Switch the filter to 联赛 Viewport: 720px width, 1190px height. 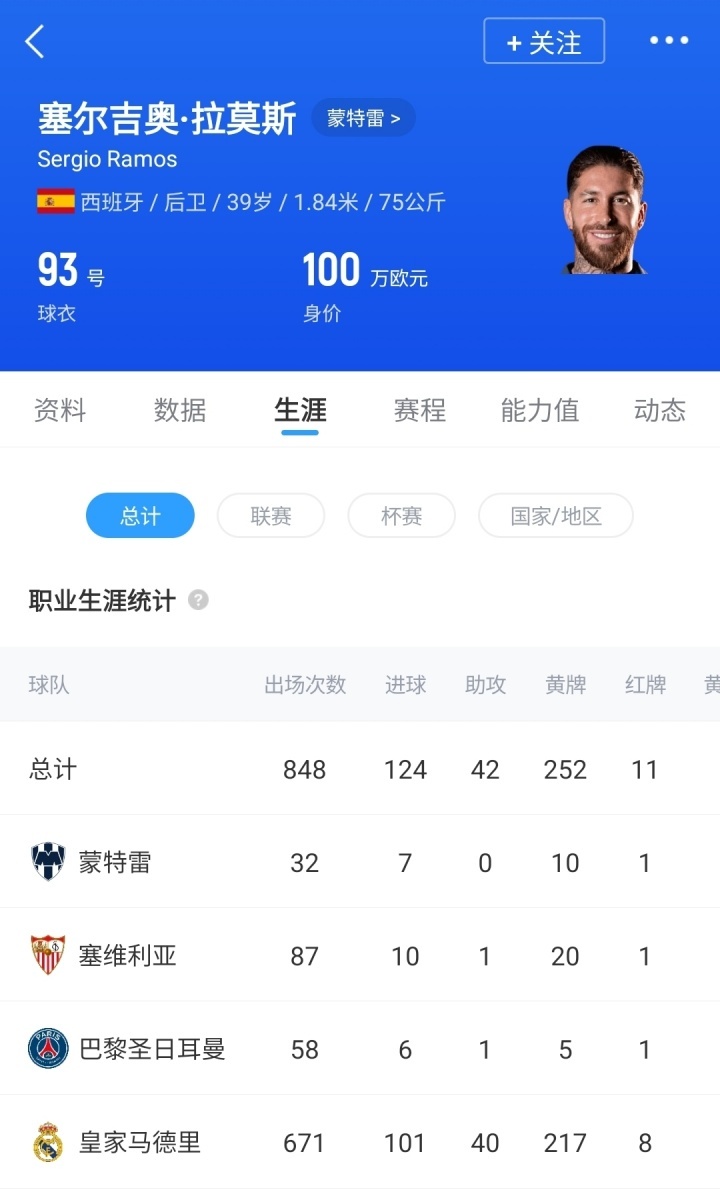tap(270, 515)
